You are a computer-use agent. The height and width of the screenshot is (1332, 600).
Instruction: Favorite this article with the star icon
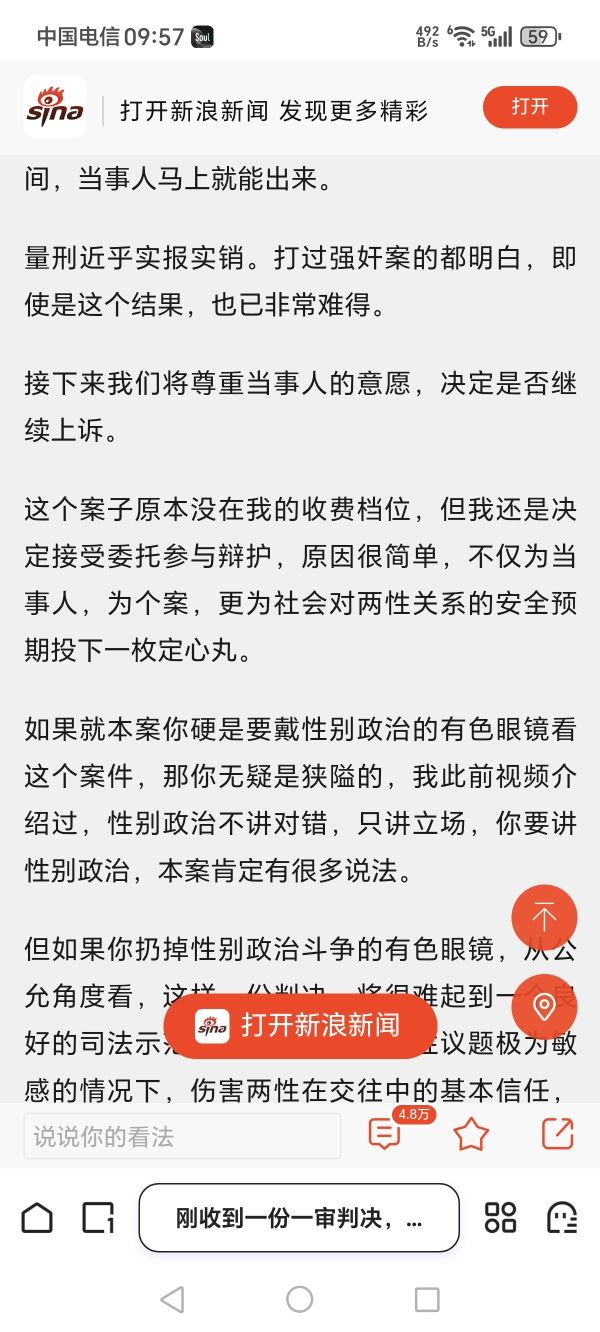click(471, 1134)
